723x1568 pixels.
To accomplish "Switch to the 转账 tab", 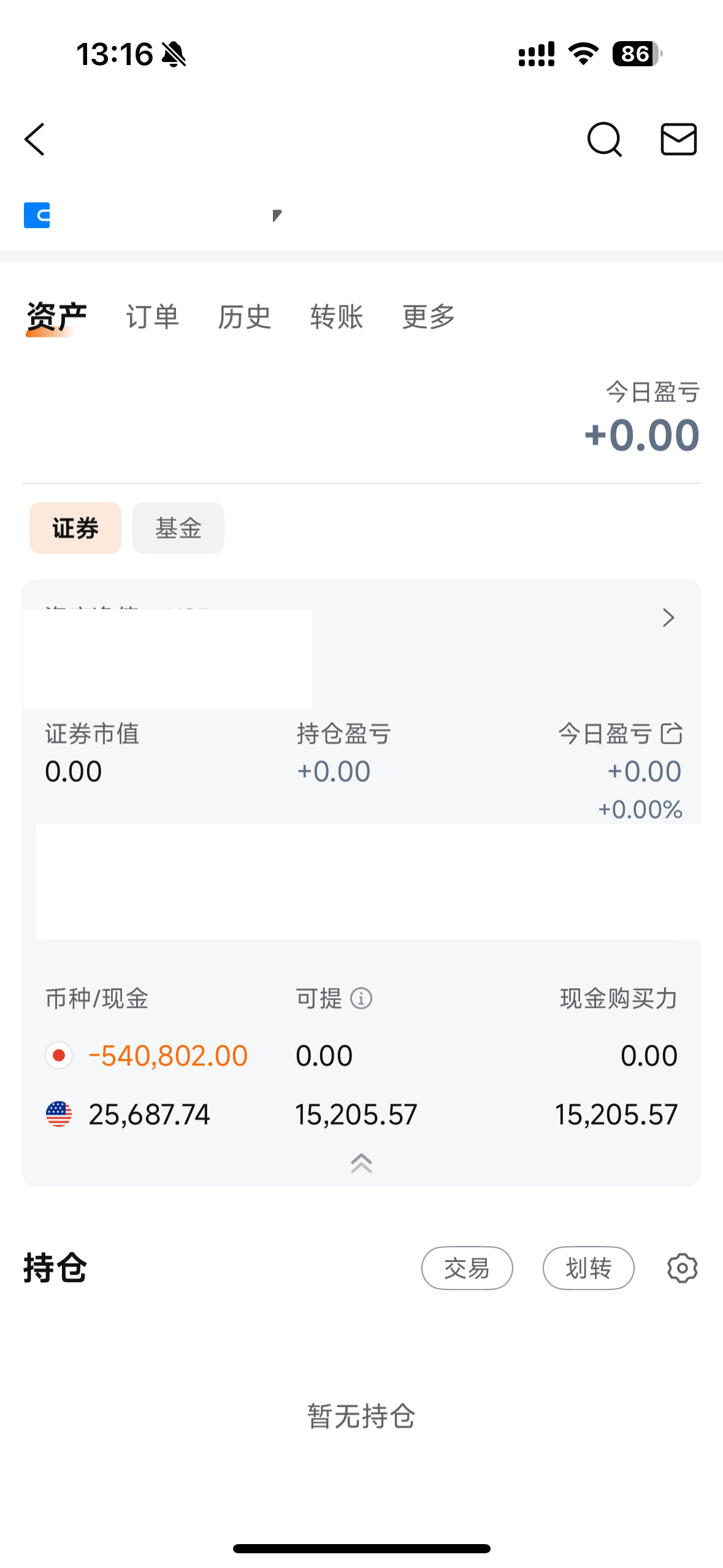I will click(x=336, y=317).
